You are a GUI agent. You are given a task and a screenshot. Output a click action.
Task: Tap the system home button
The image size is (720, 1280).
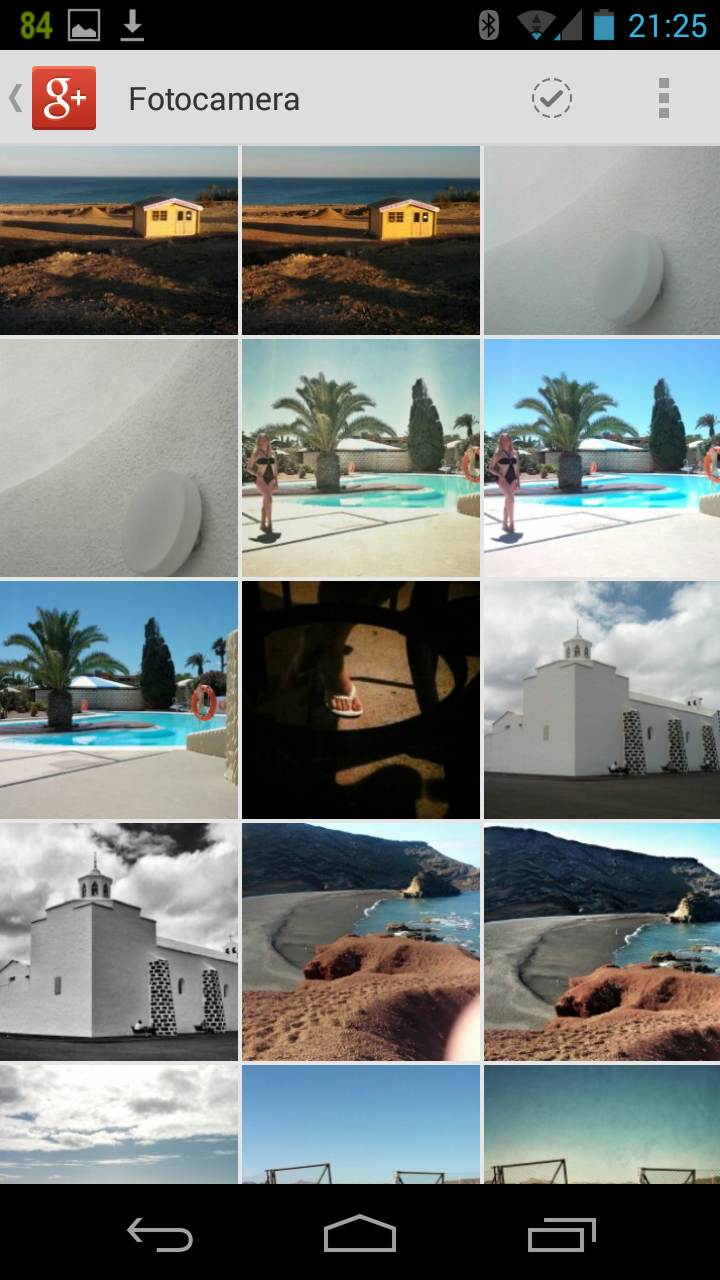tap(360, 1234)
